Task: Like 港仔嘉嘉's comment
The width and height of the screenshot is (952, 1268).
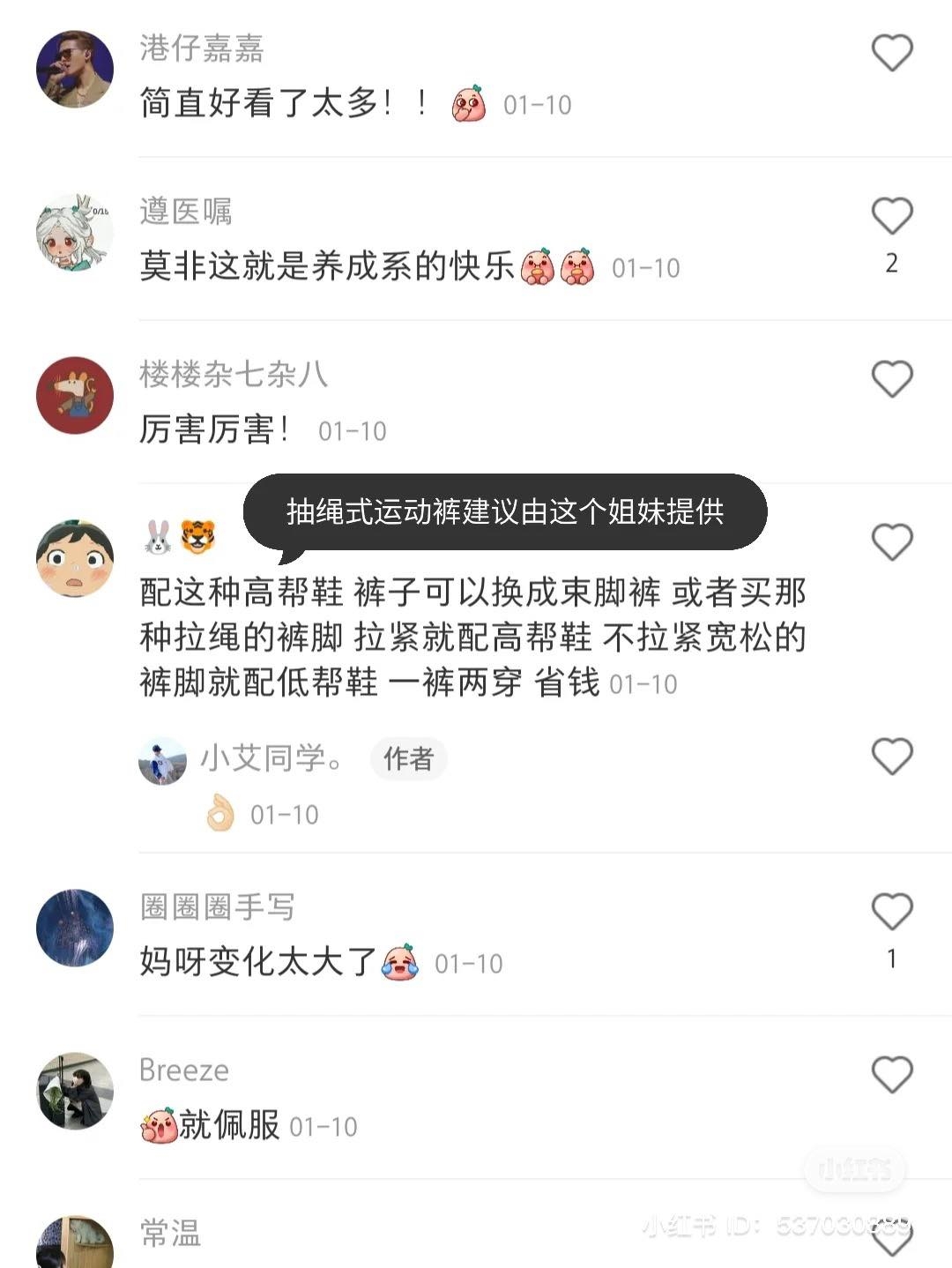Action: point(891,53)
